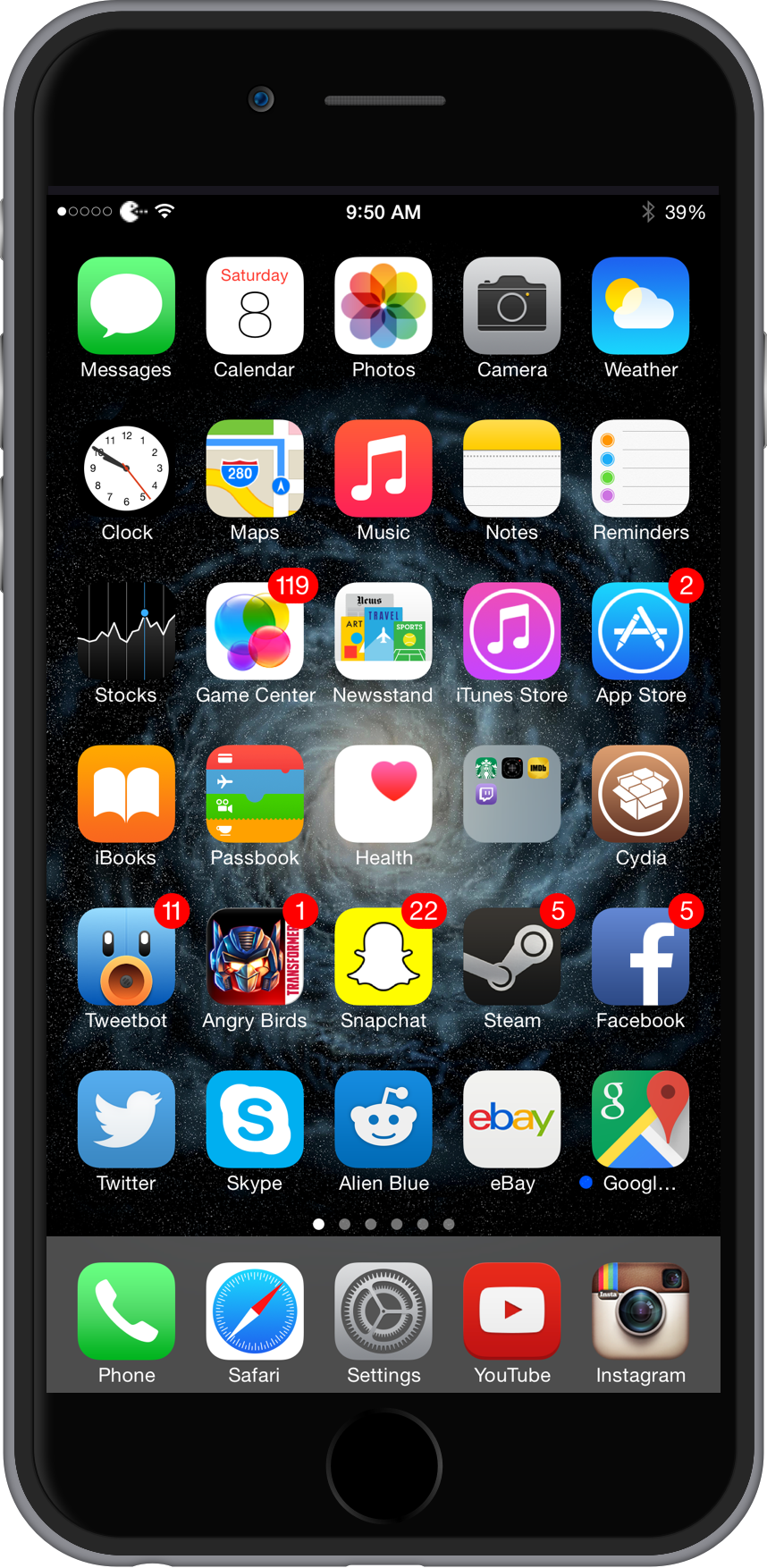Open Tweetbot
The width and height of the screenshot is (767, 1568).
tap(126, 957)
